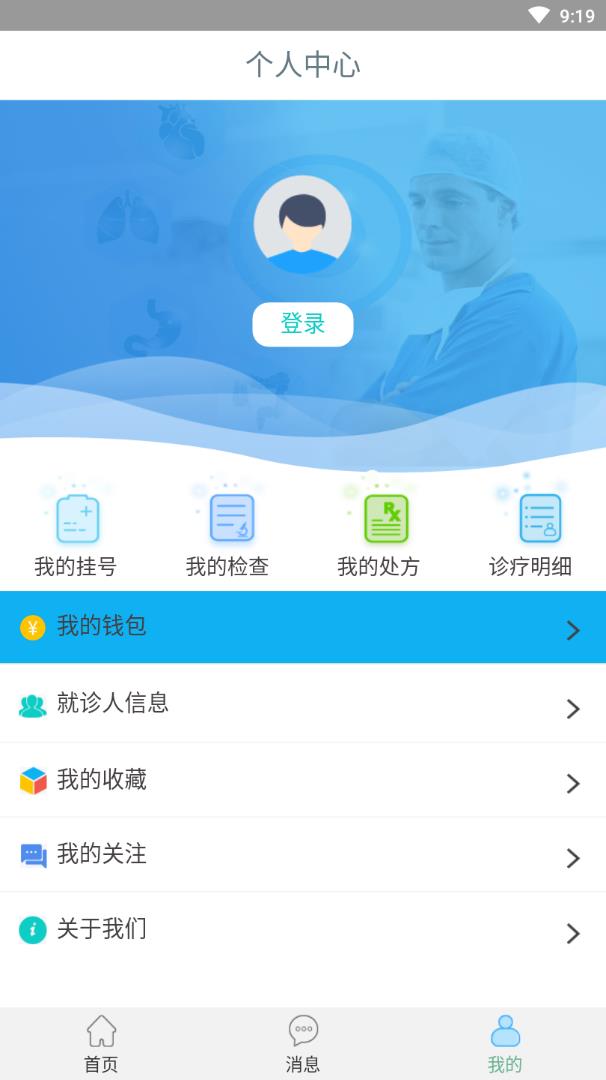Switch to the 首页 home tab
The height and width of the screenshot is (1080, 606).
coord(101,1044)
